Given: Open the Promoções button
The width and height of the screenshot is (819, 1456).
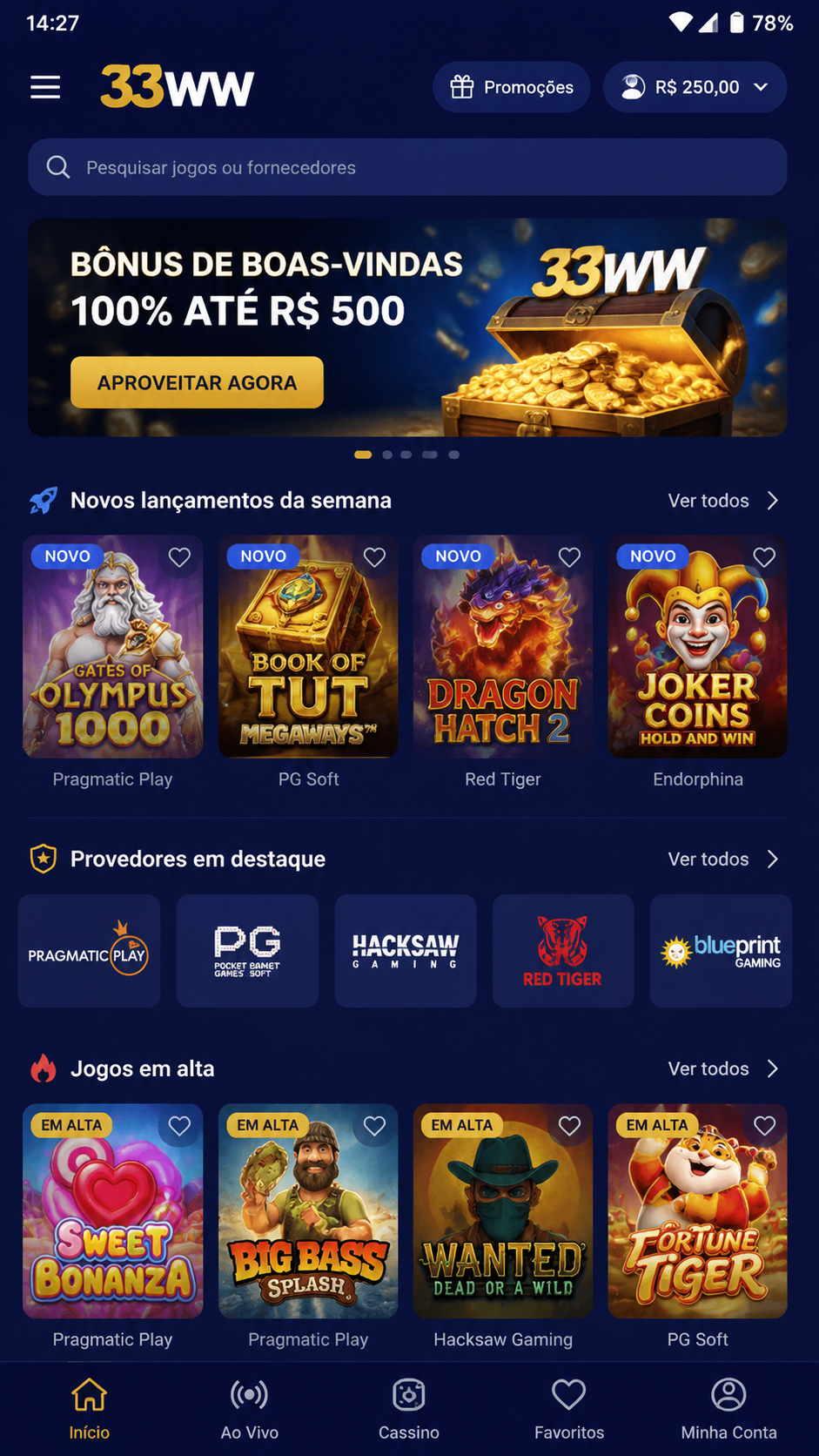Looking at the screenshot, I should tap(512, 87).
